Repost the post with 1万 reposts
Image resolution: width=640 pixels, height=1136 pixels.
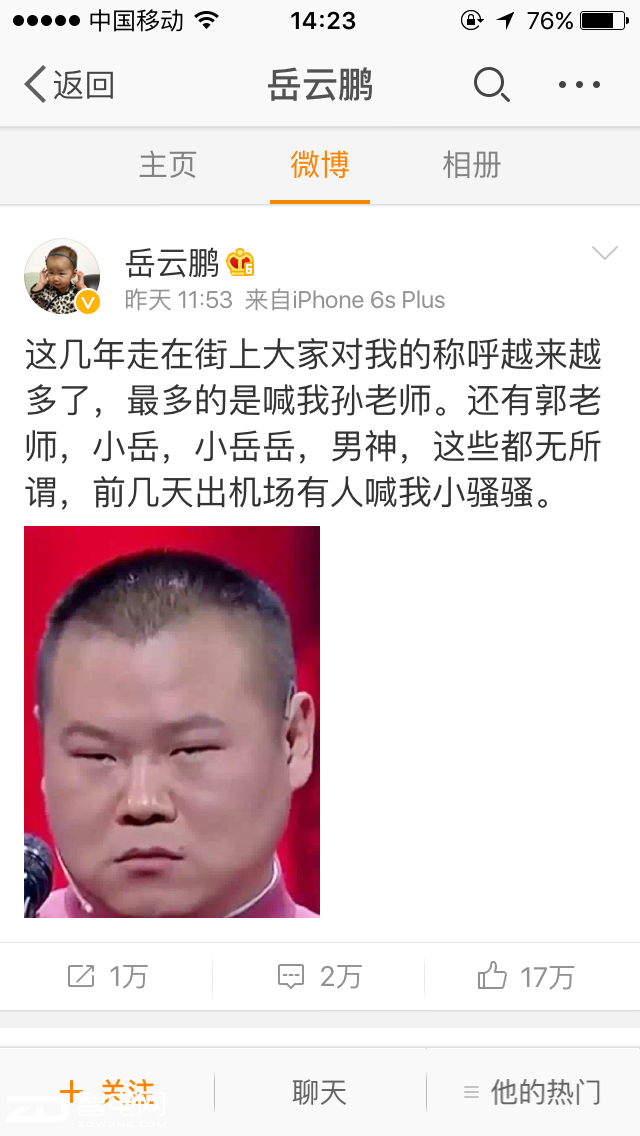coord(107,976)
